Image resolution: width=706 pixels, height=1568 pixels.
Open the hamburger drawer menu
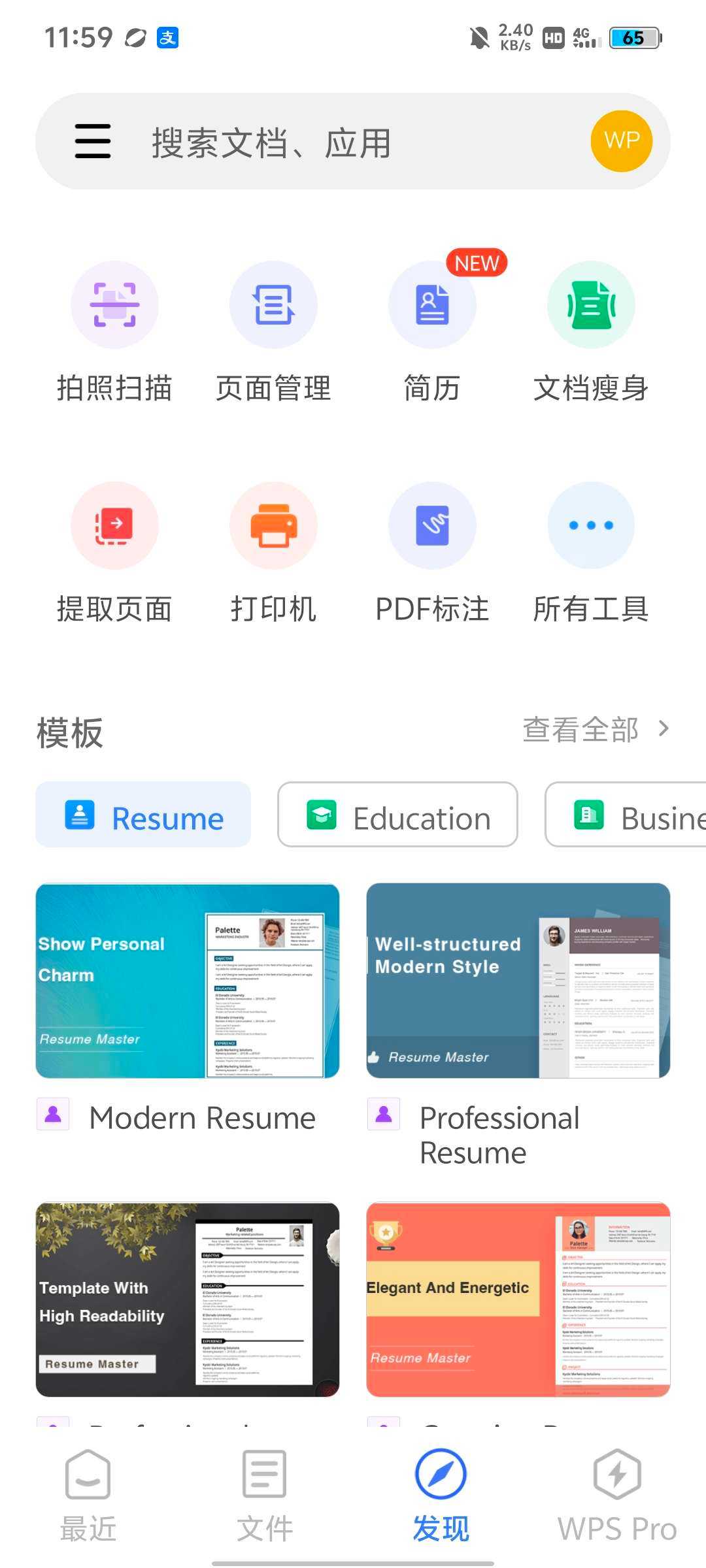click(92, 141)
